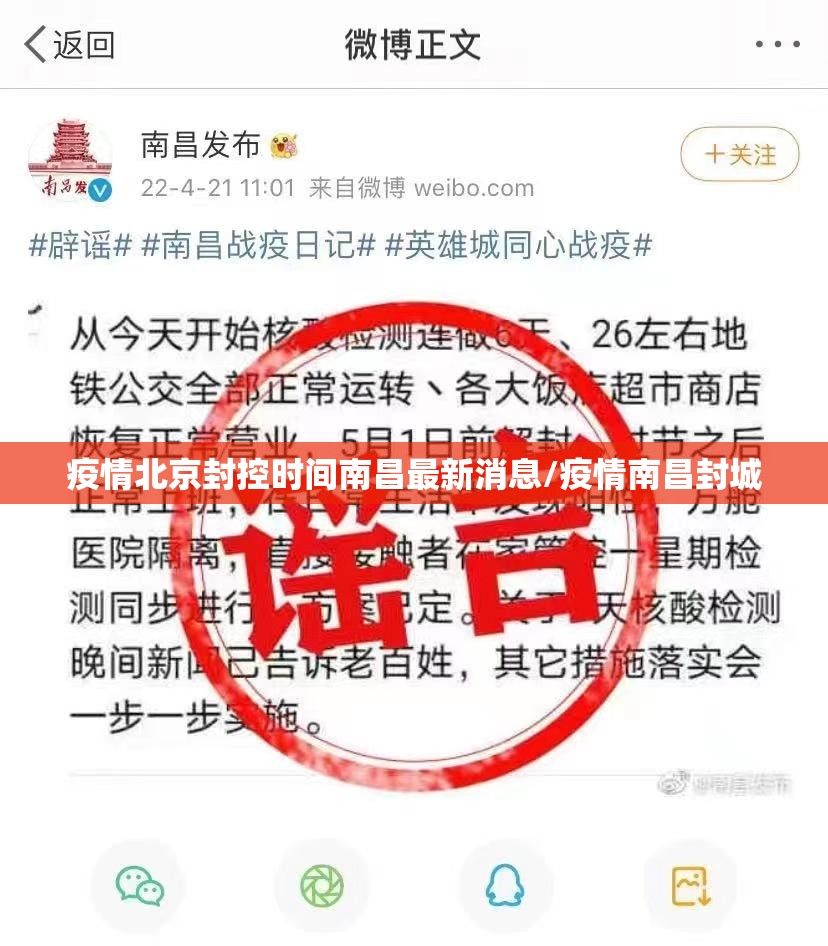
Task: Go back from the Weibo post
Action: point(70,44)
